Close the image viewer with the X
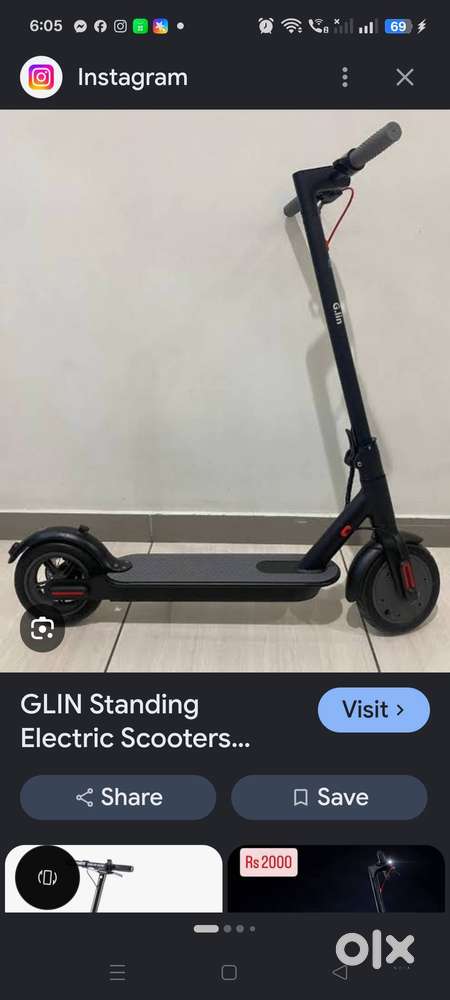 405,77
